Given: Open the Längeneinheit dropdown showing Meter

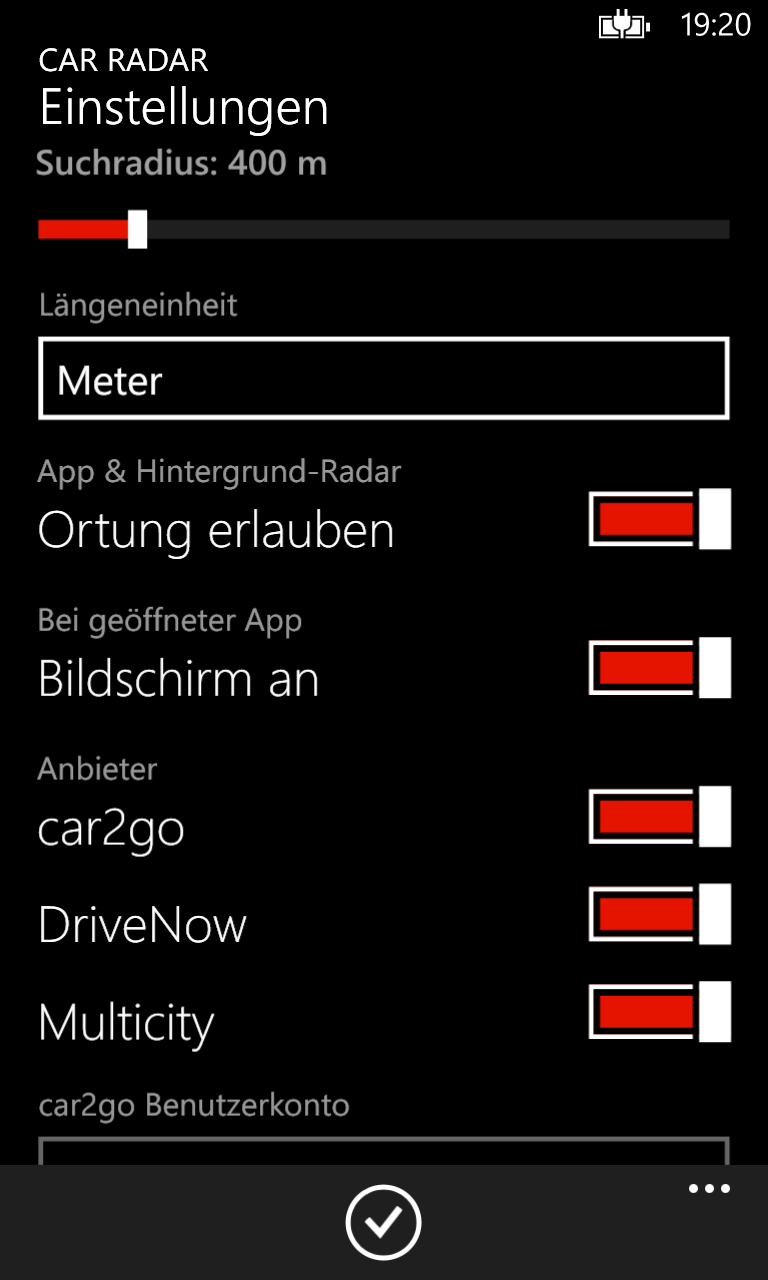Looking at the screenshot, I should click(384, 379).
